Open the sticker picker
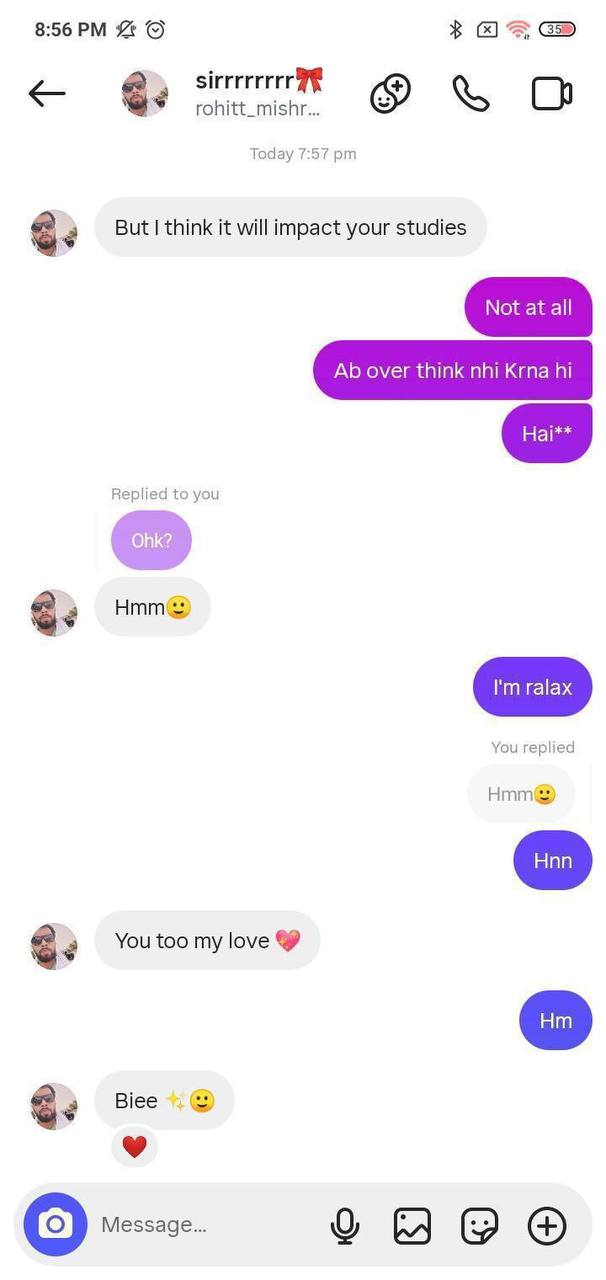Screen dimensions: 606x1280 479,1224
